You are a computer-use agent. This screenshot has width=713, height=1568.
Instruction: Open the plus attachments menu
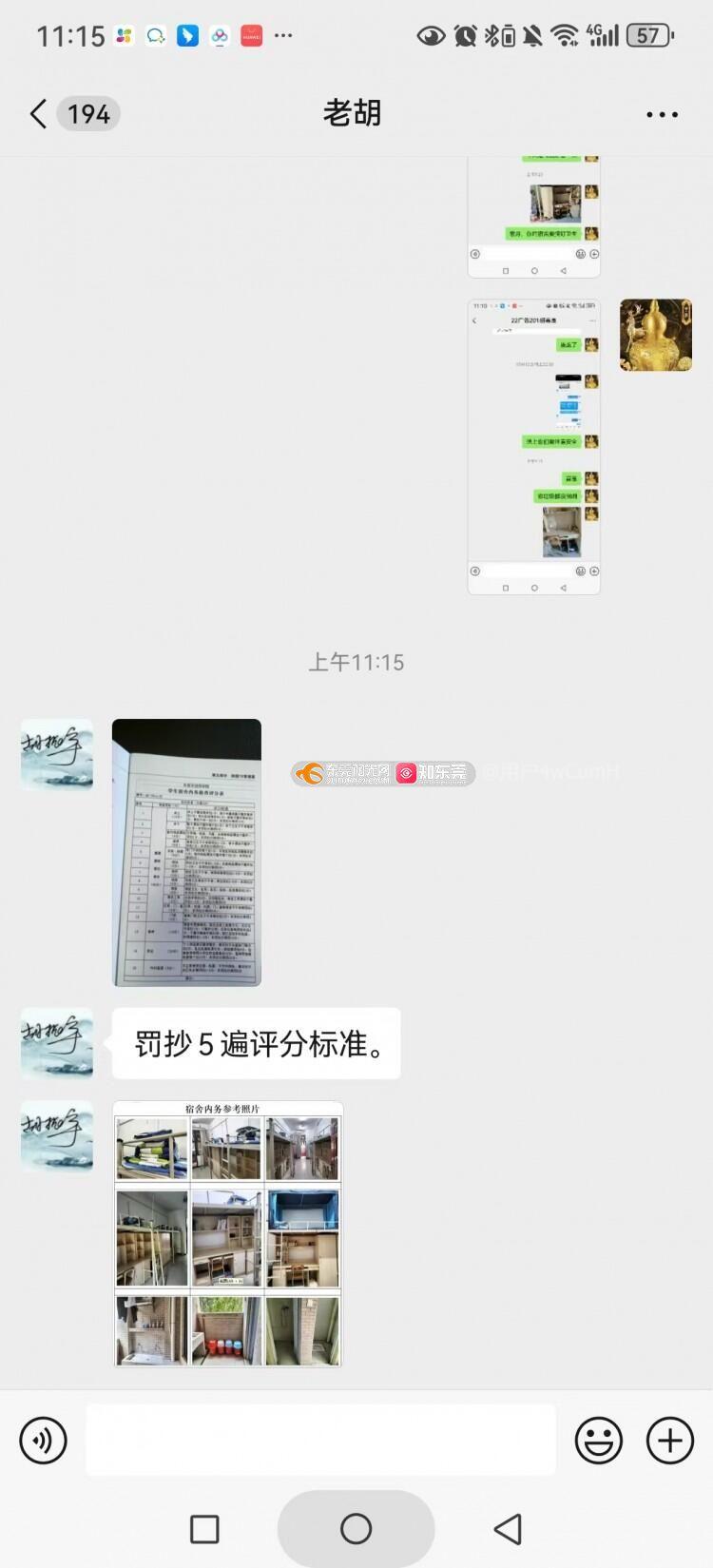tap(669, 1441)
